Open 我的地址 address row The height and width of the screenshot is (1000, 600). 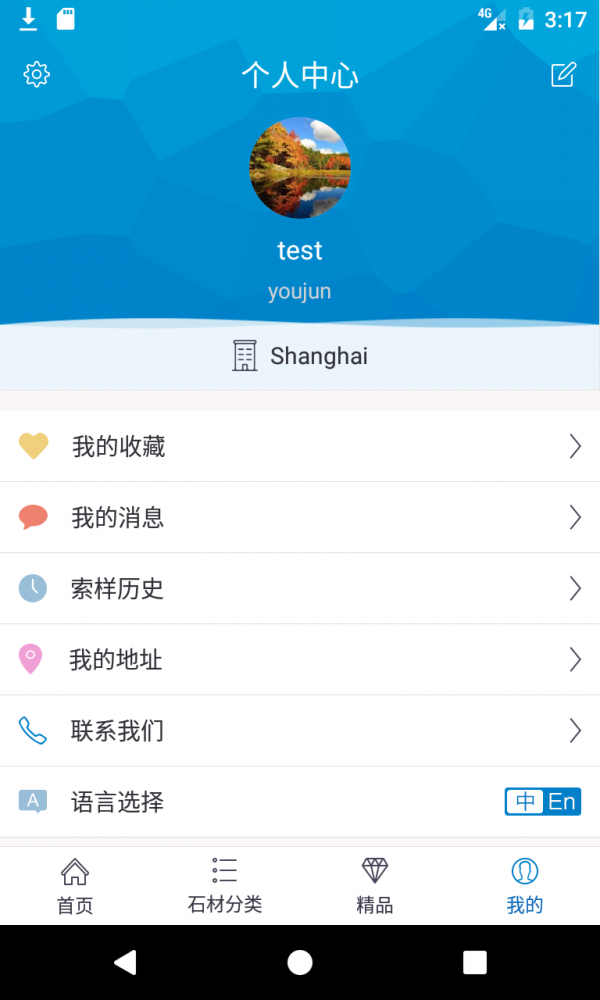(300, 660)
